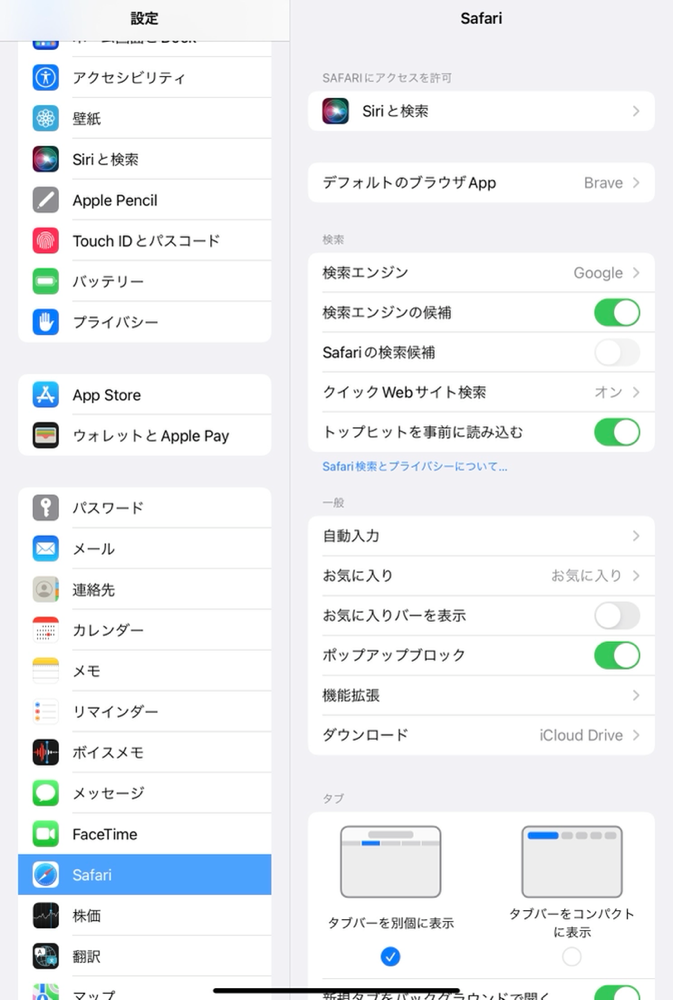
Task: Open Touch IDとパスコード settings
Action: (x=145, y=241)
